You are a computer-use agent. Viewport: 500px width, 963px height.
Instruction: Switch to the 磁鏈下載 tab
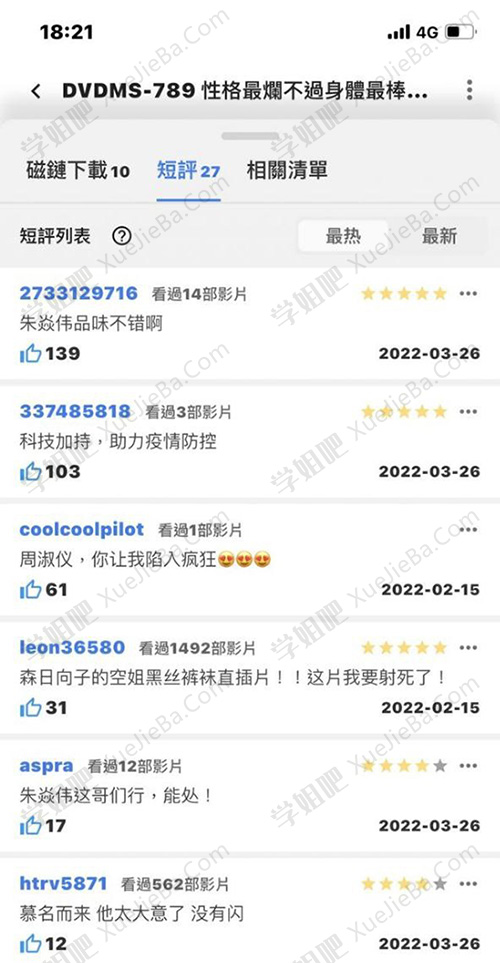click(x=78, y=171)
